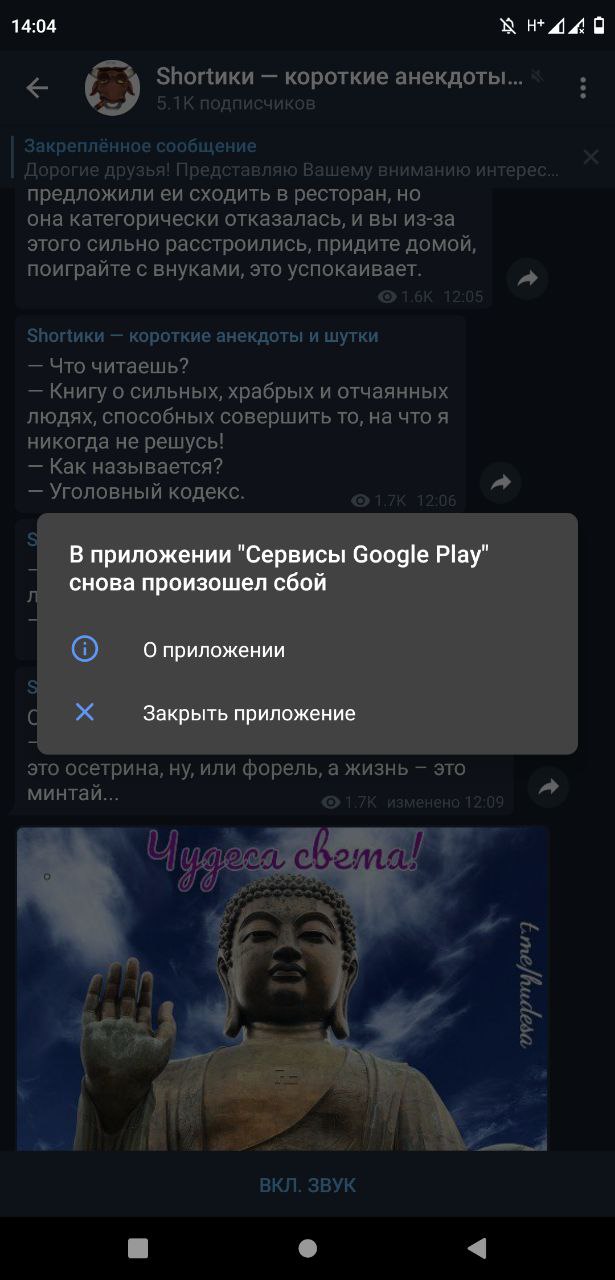Open the pinned message 'Дорогие друзья!'
The height and width of the screenshot is (1280, 615).
290,158
